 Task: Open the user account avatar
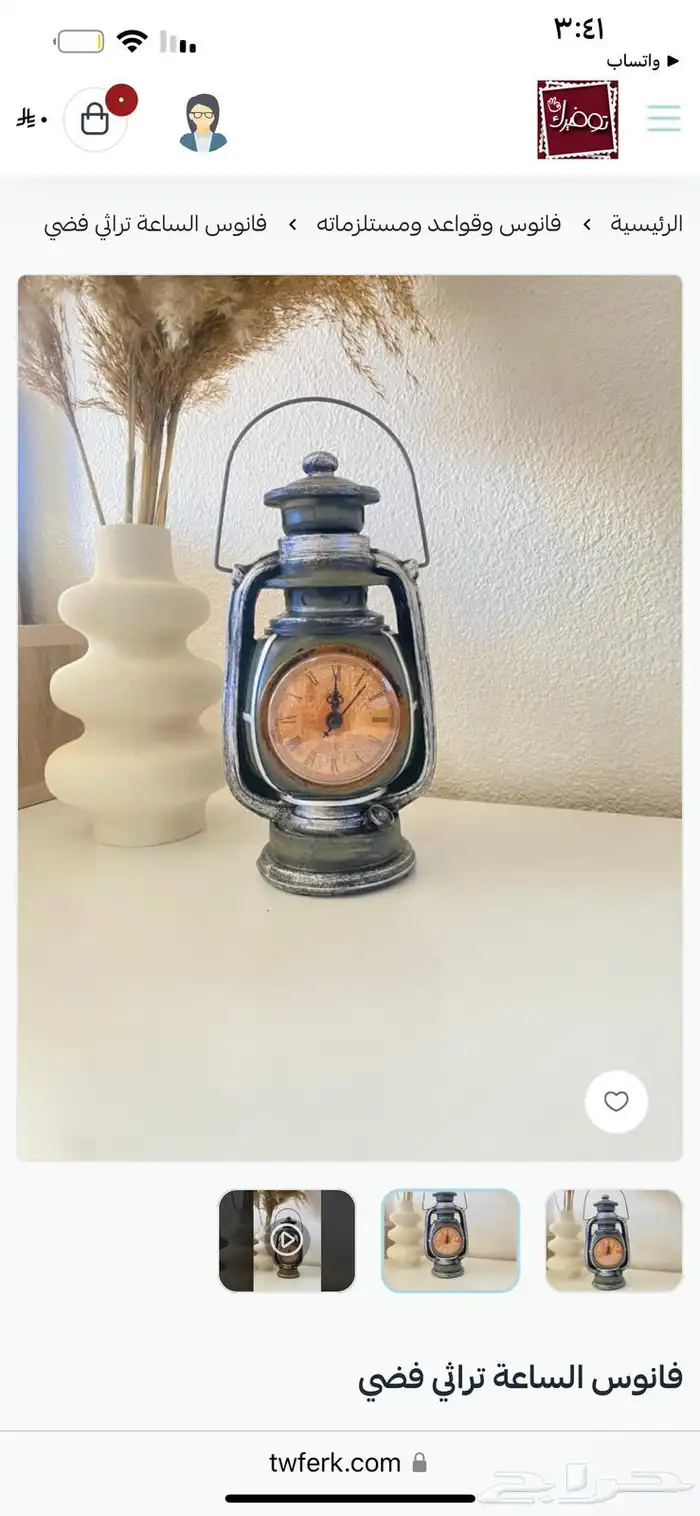coord(203,123)
